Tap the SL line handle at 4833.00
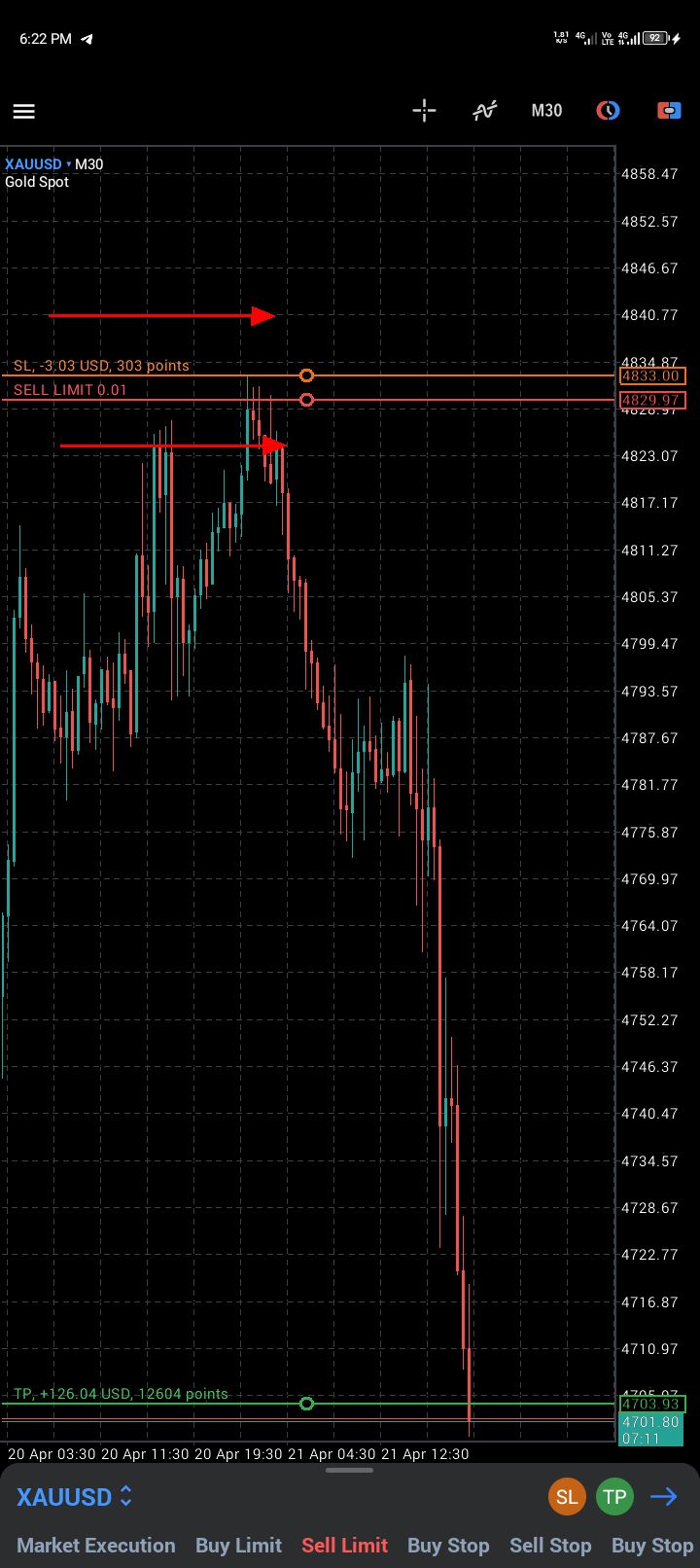 [x=306, y=375]
